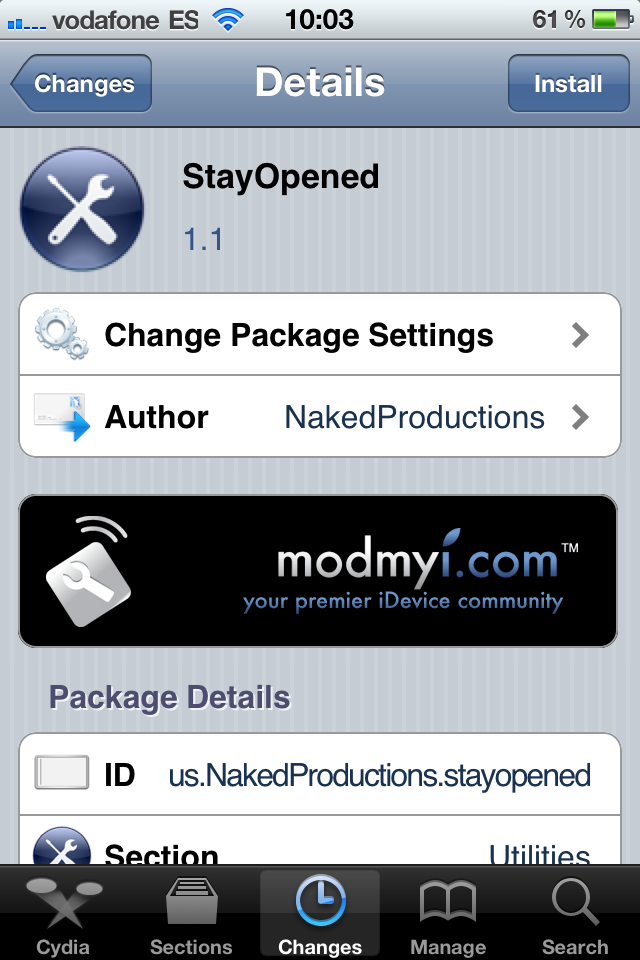View author NakedProductions details

[320, 417]
